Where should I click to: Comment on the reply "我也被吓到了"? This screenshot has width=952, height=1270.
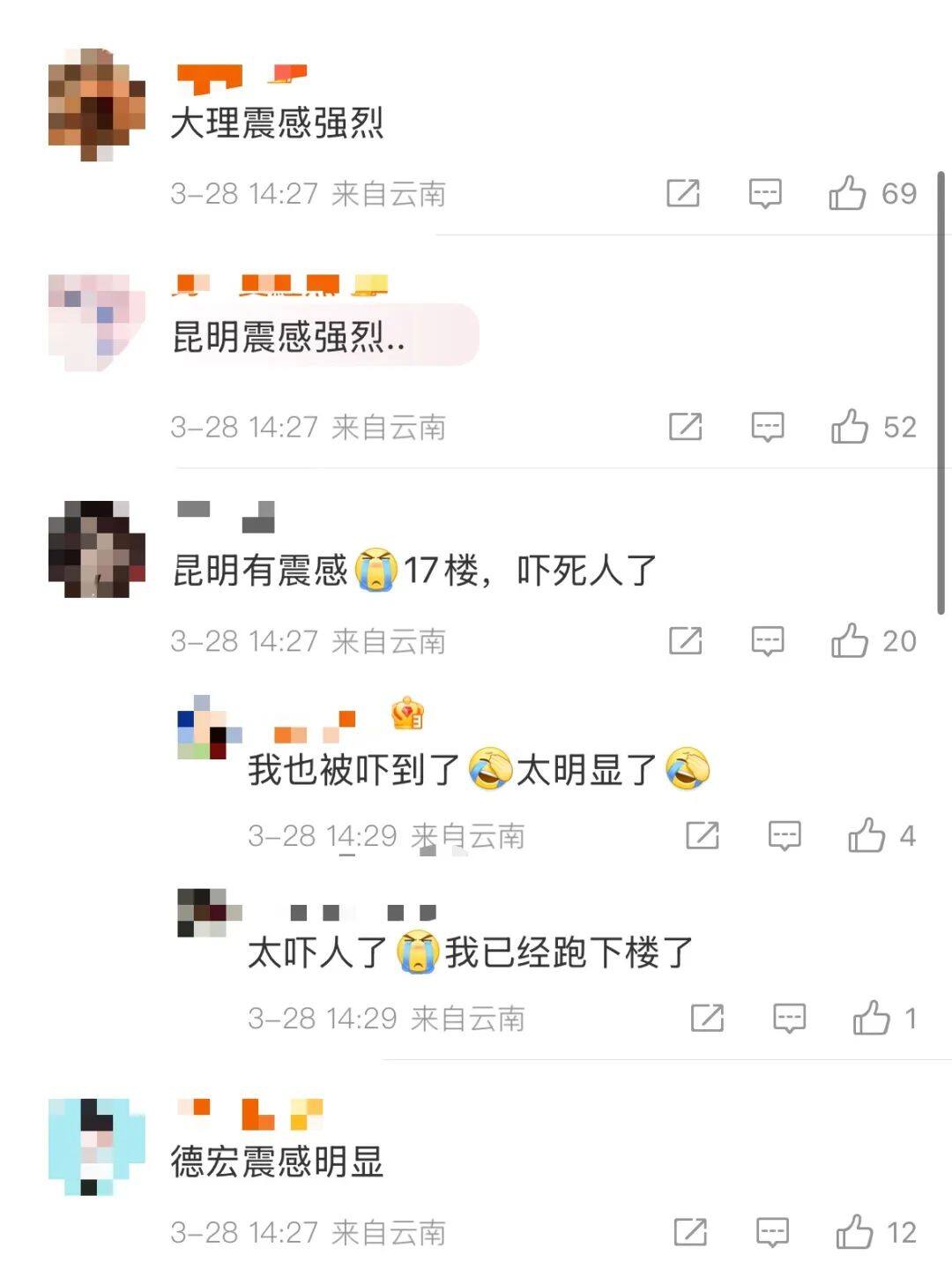tap(785, 835)
